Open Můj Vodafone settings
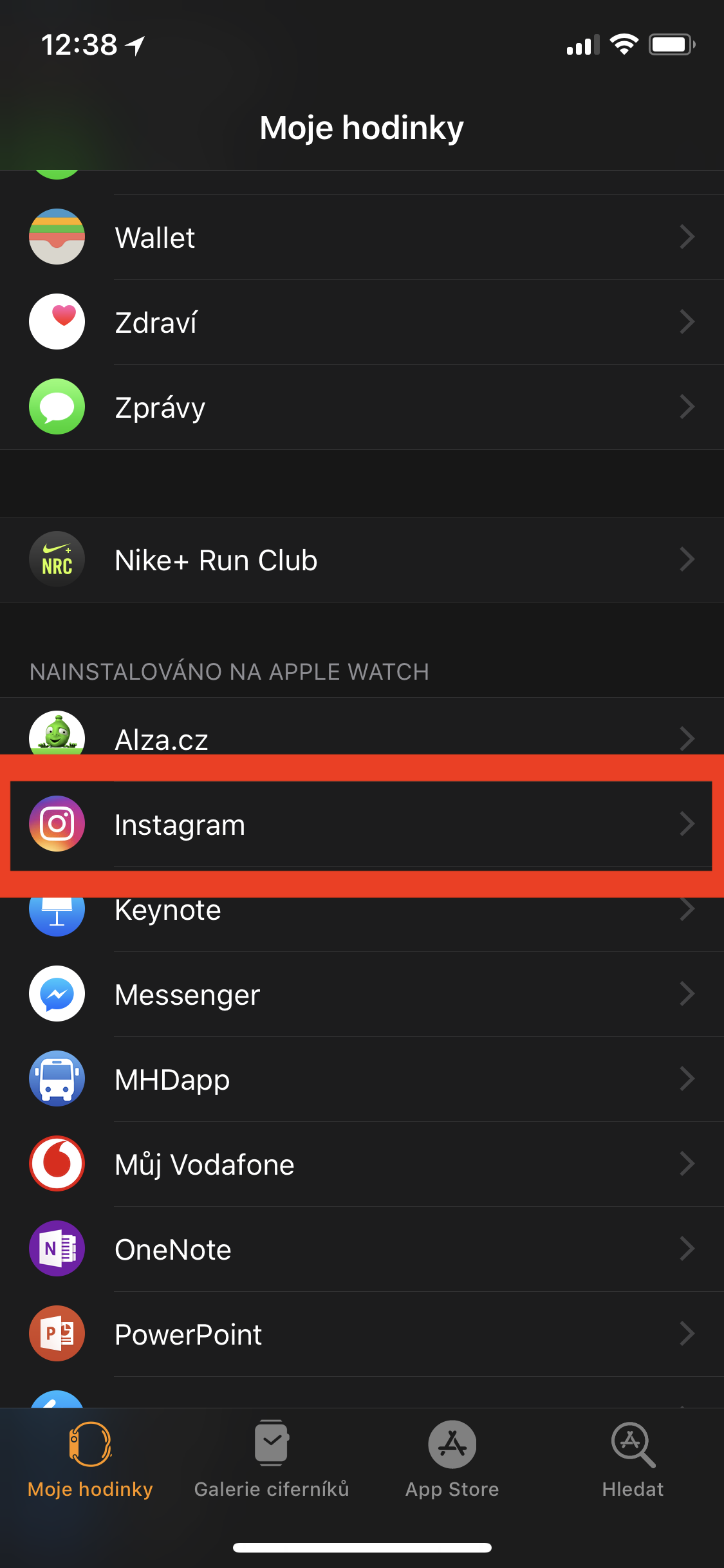This screenshot has width=724, height=1568. pos(362,1164)
